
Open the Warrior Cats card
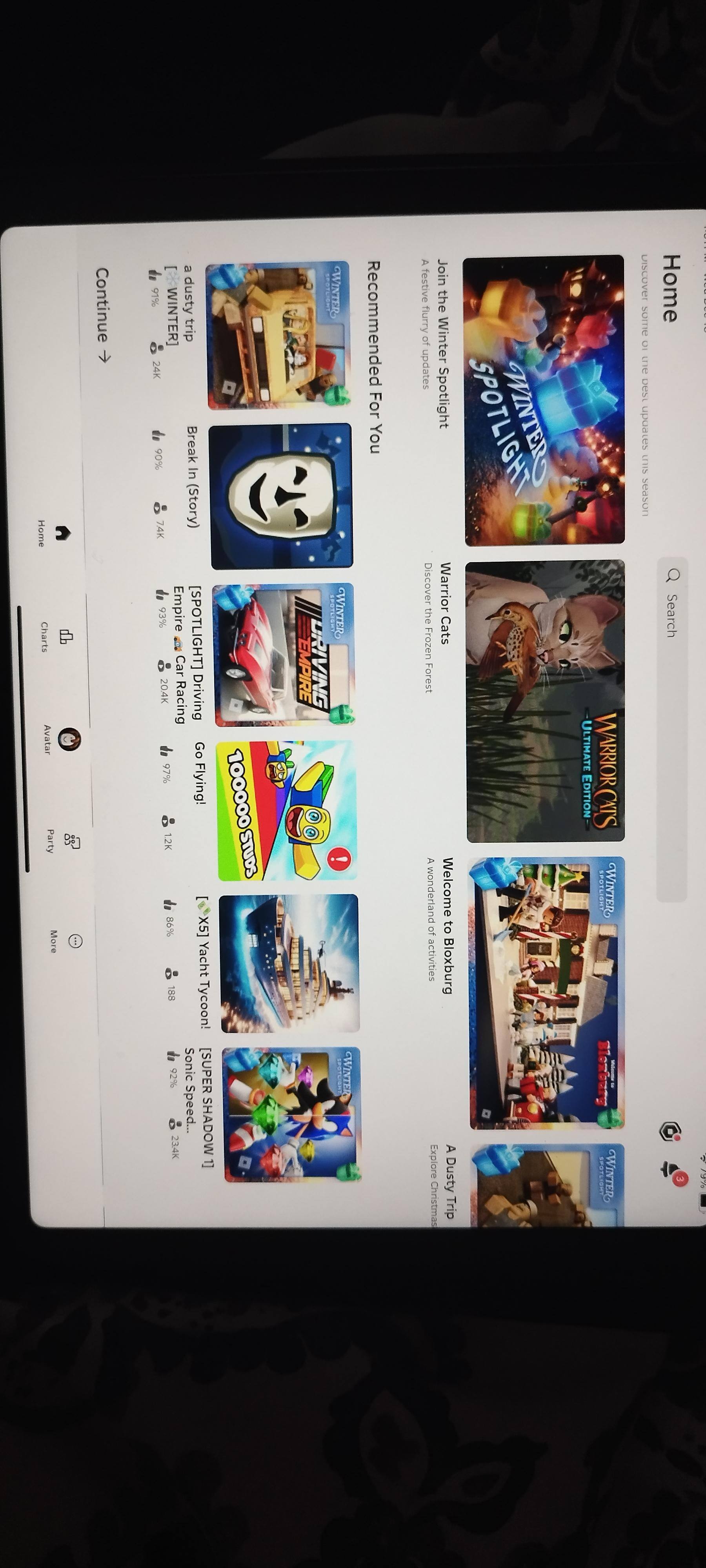click(544, 700)
